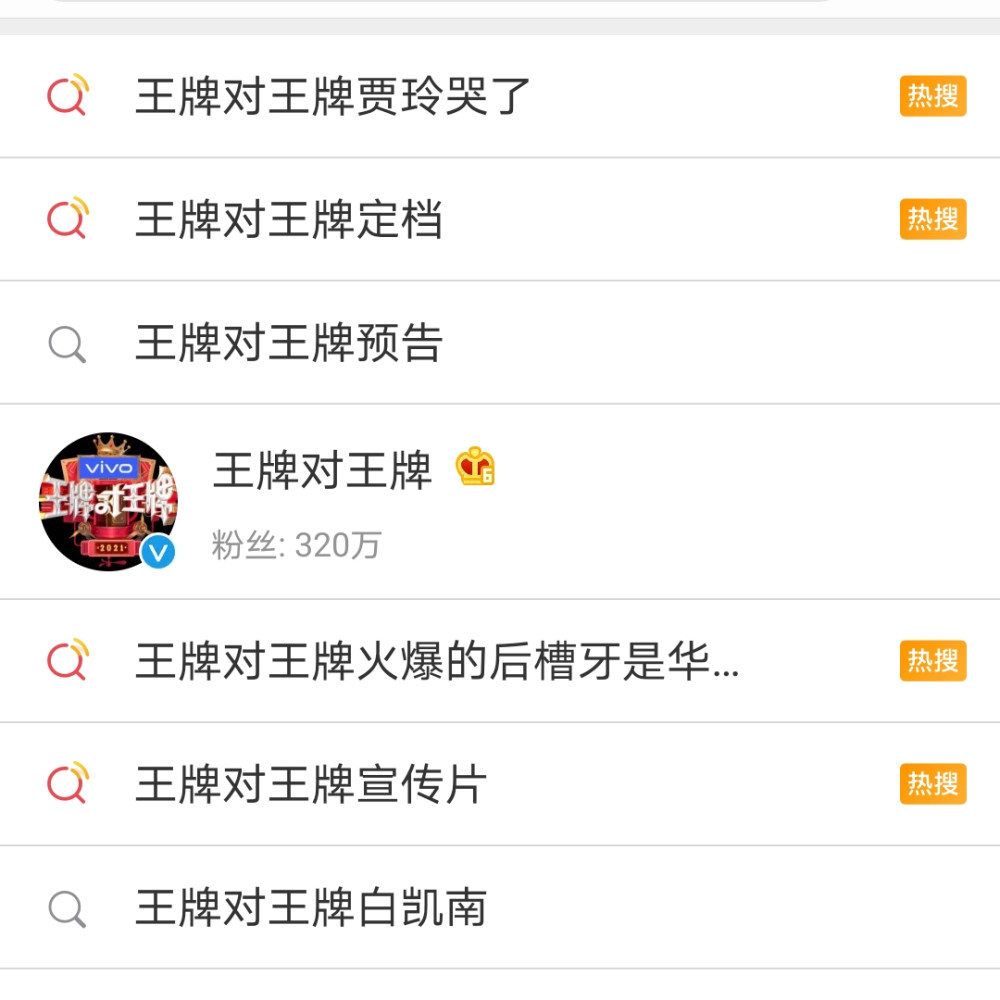Open hot search 王牌对王牌定档

tap(289, 220)
